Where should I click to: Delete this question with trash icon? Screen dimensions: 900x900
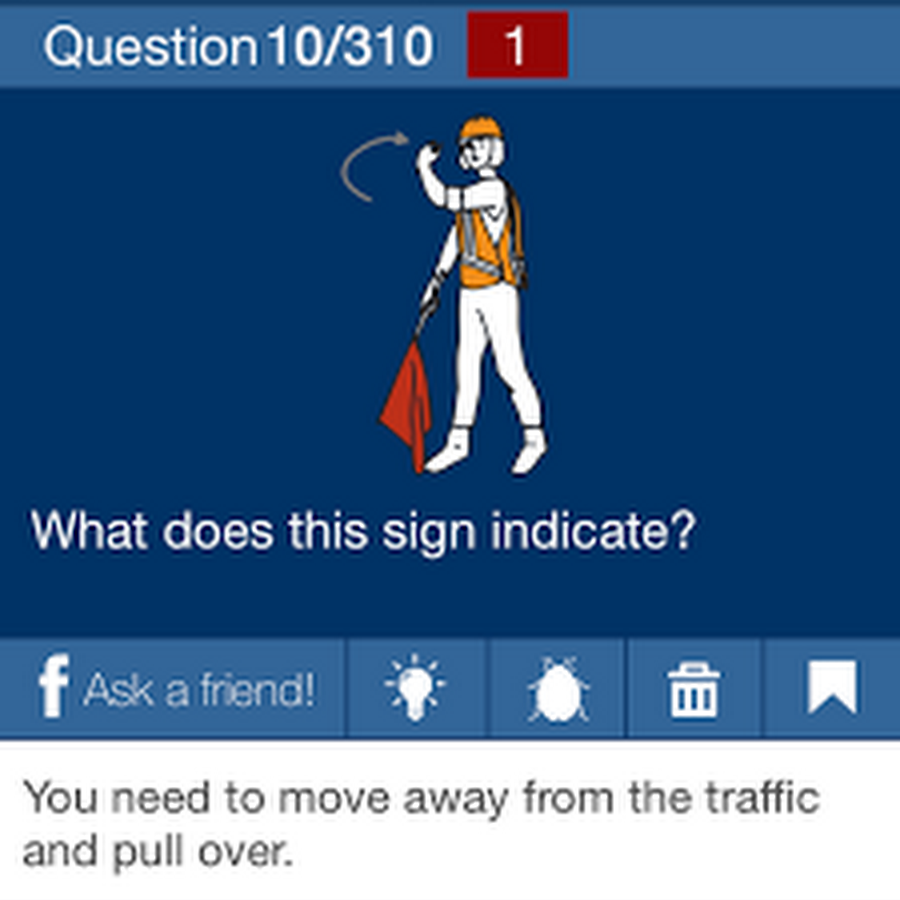694,690
